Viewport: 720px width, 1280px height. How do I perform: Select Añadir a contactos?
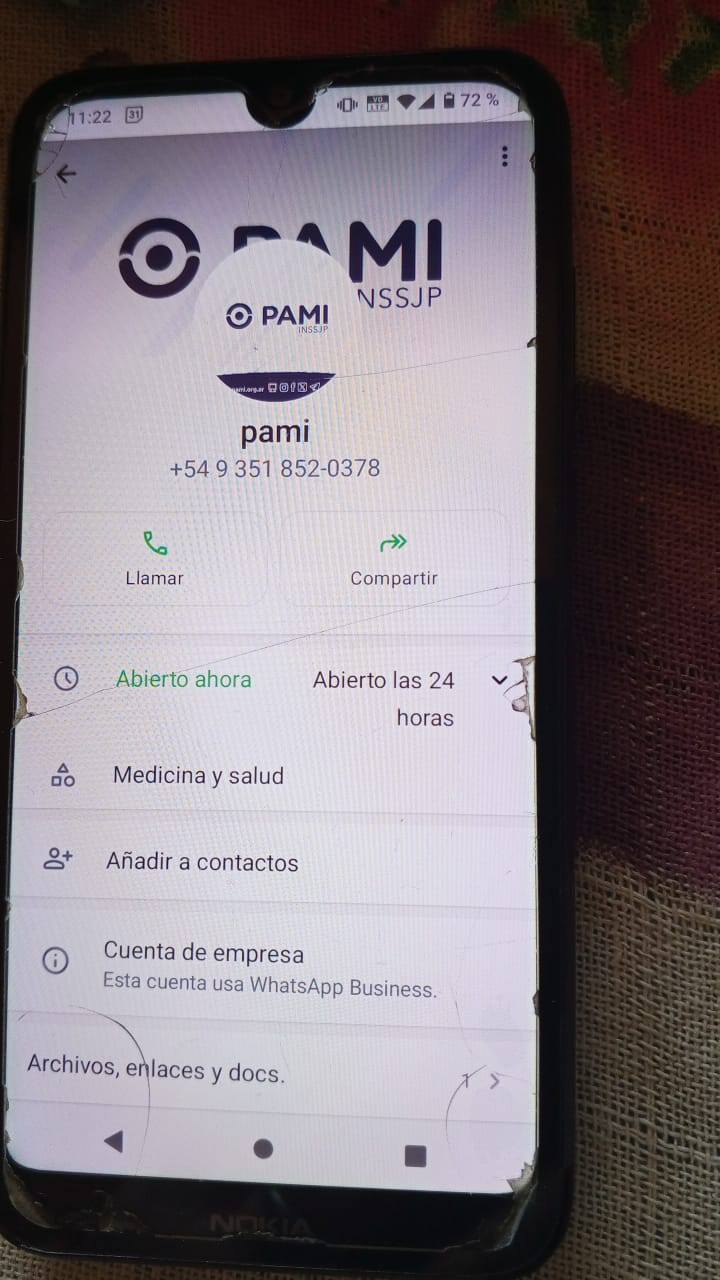click(x=202, y=862)
